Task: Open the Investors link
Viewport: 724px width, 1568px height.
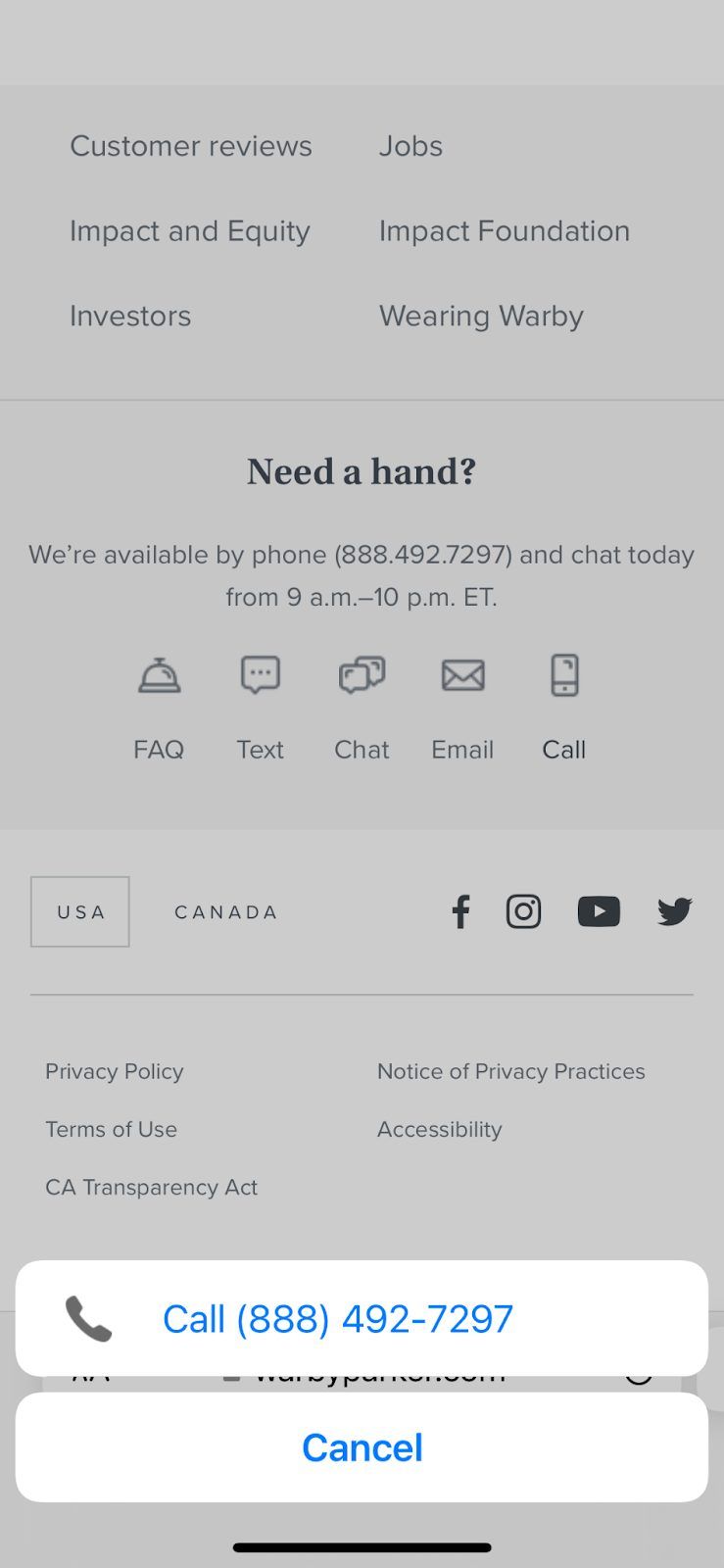Action: coord(130,317)
